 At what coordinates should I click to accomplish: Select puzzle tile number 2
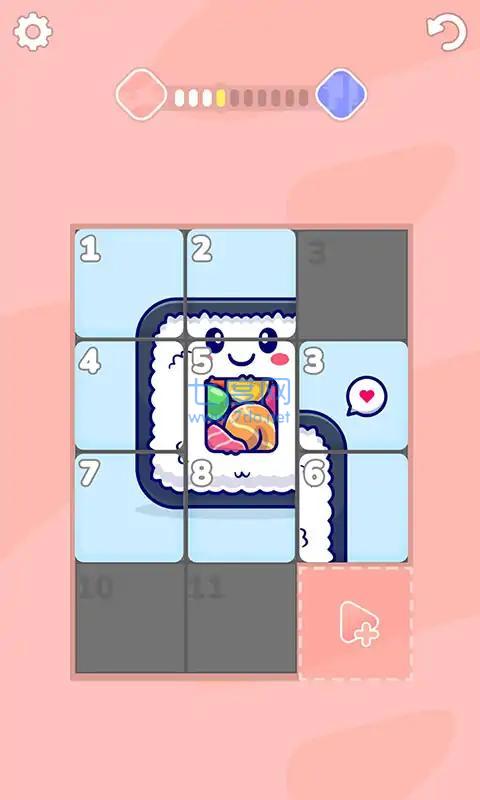[241, 283]
